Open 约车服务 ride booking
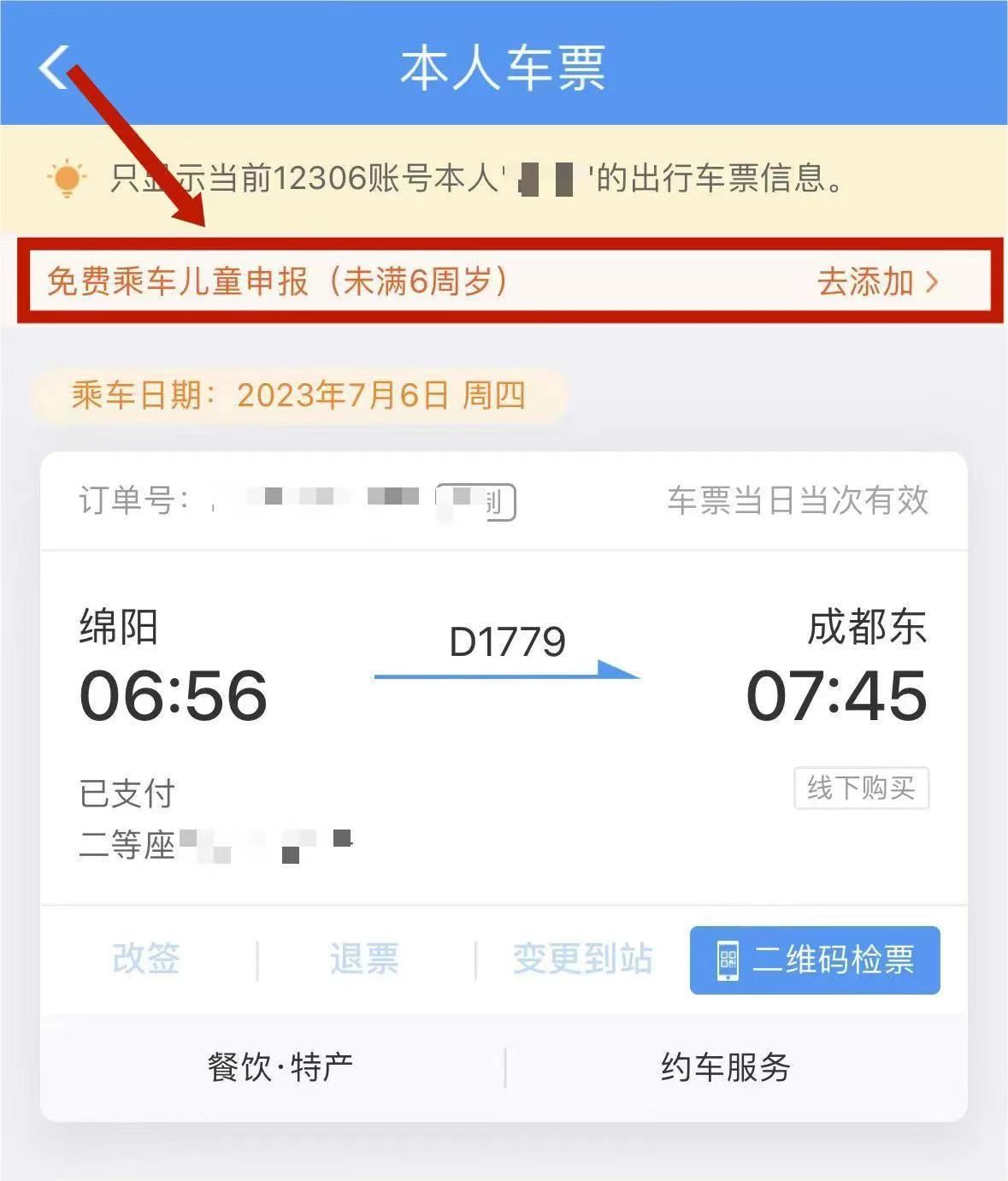1008x1181 pixels. tap(725, 1067)
